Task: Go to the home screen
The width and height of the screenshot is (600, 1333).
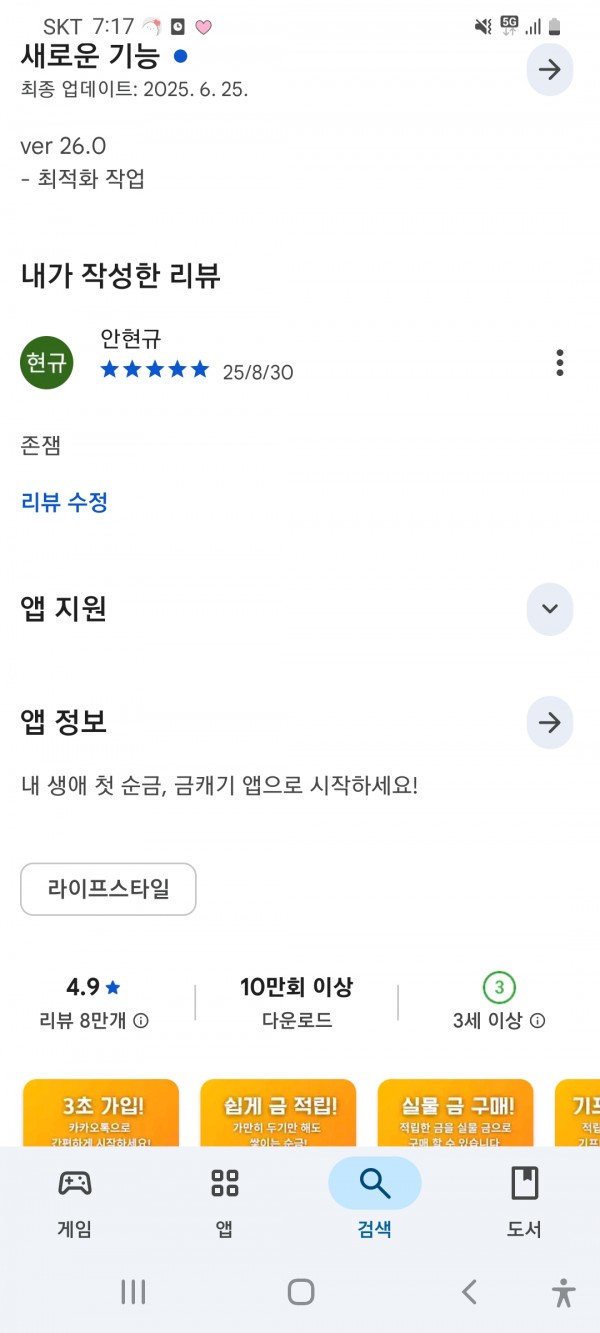Action: (301, 1292)
